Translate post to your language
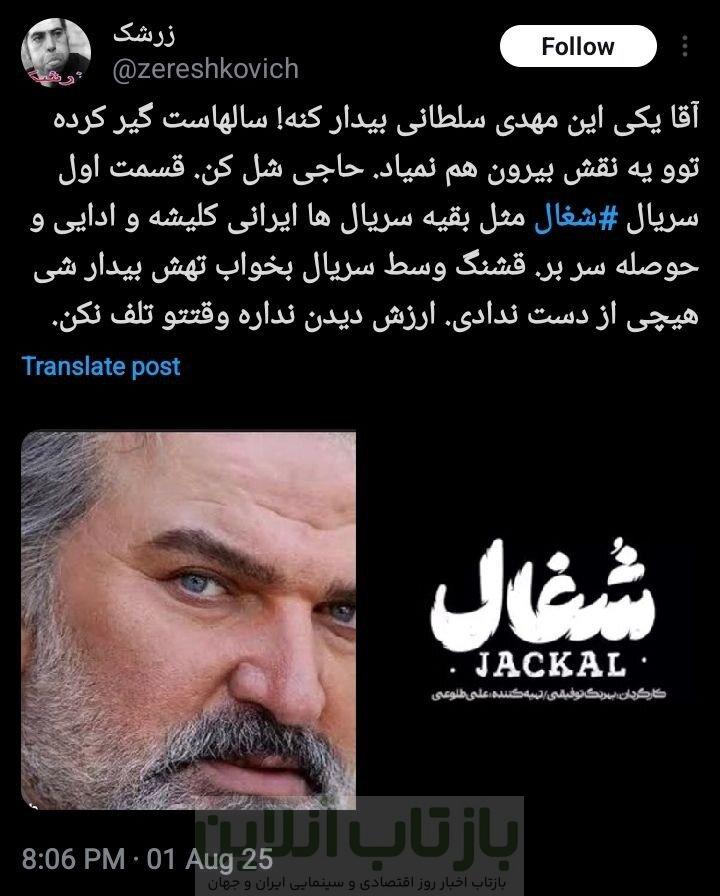Image resolution: width=720 pixels, height=896 pixels. (101, 366)
